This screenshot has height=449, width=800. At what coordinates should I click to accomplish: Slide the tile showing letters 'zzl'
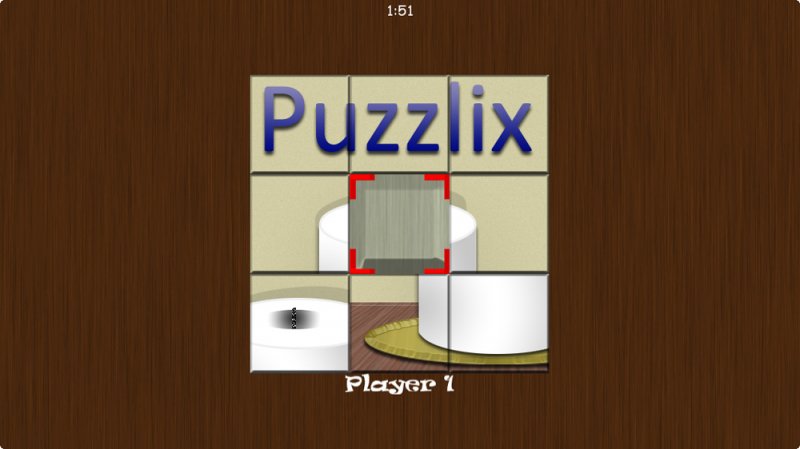click(399, 124)
